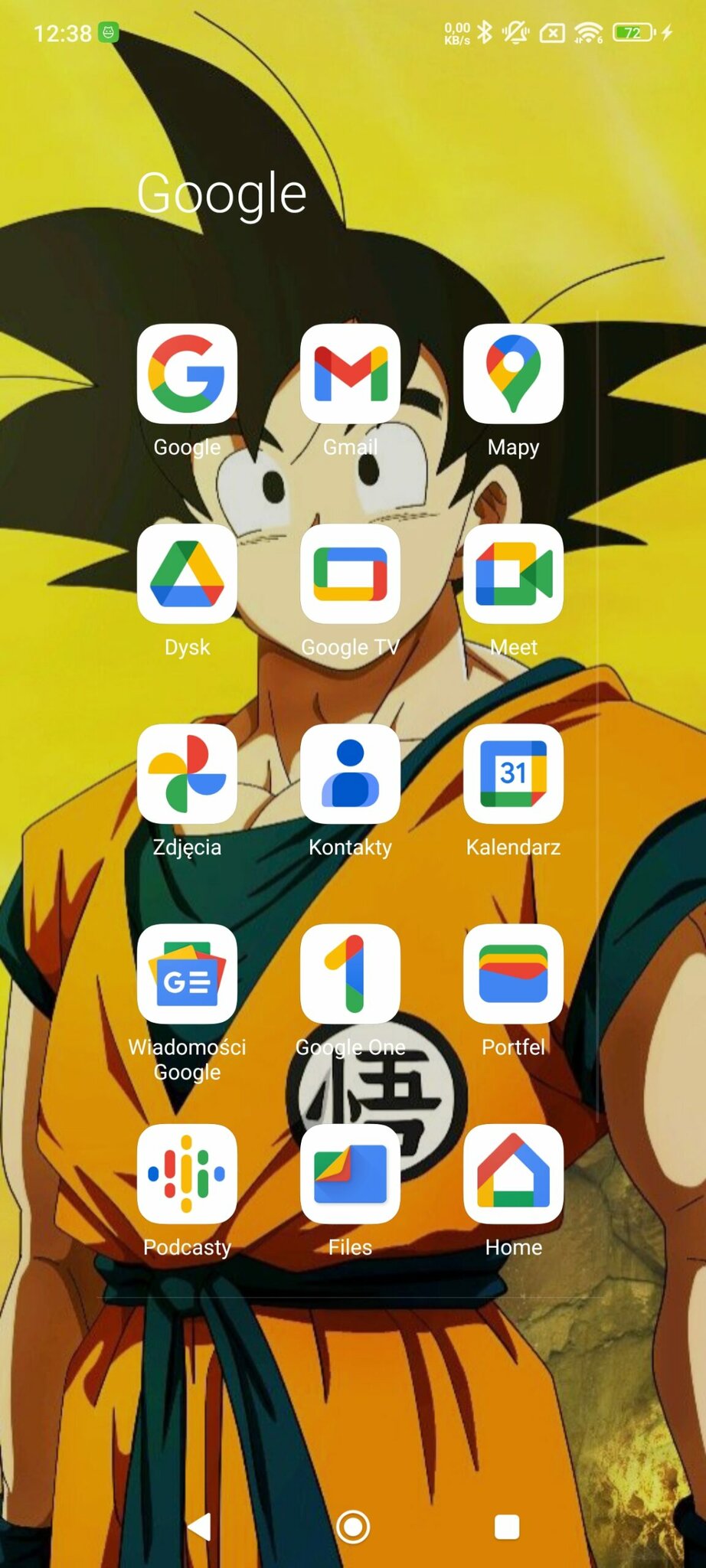Launch Google One
Viewport: 706px width, 1568px height.
coord(350,973)
